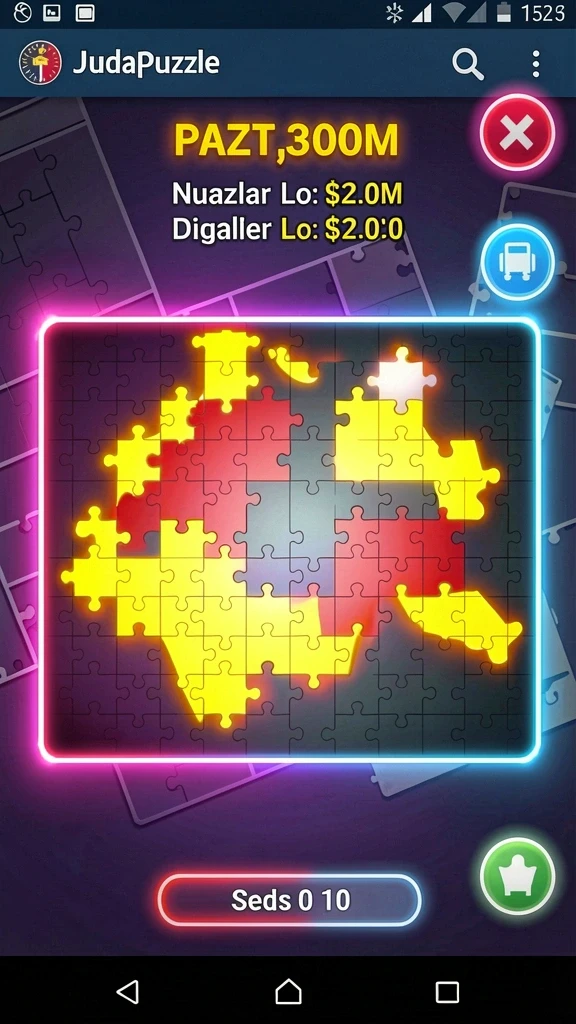Tap the Seds 0 10 pill button

click(x=289, y=900)
